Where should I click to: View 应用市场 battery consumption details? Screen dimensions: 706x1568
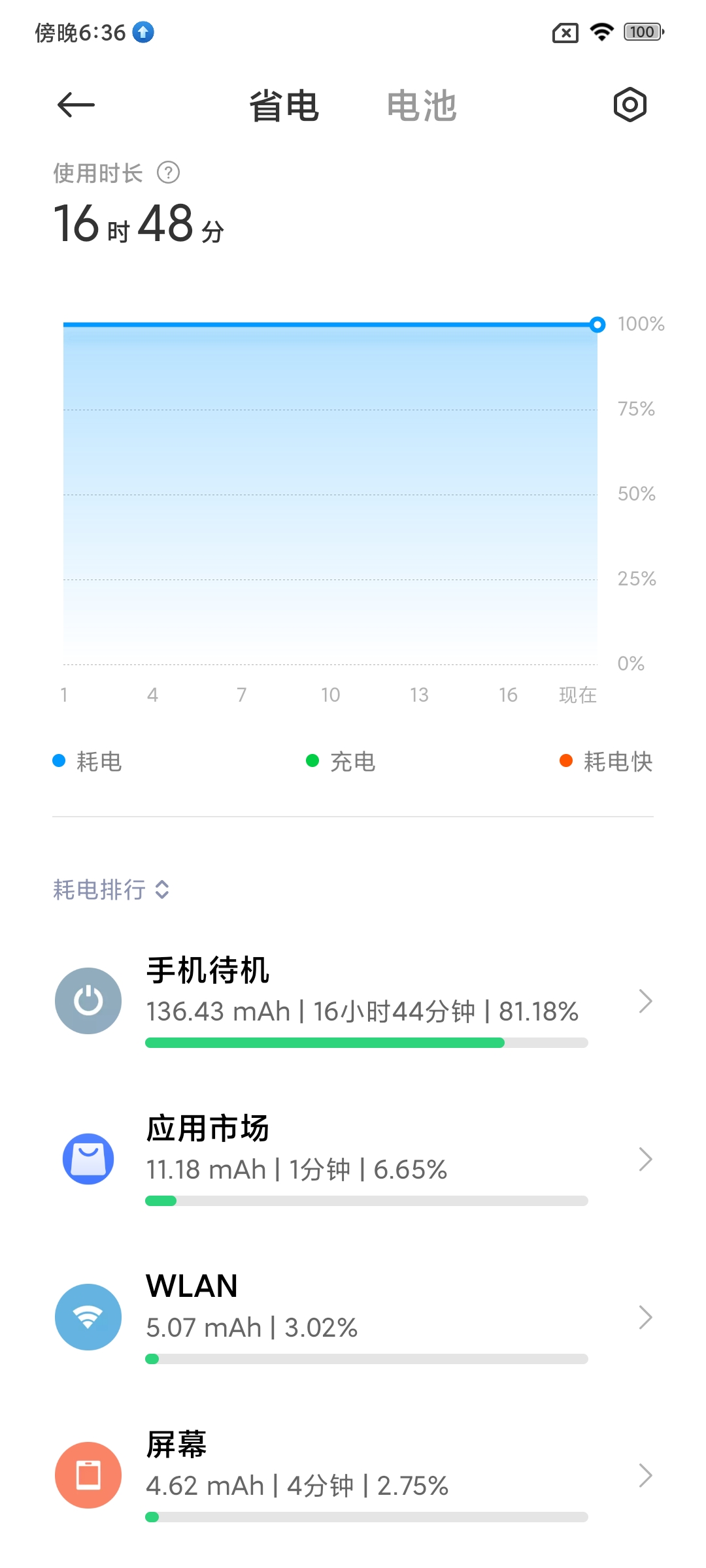pyautogui.click(x=353, y=1159)
